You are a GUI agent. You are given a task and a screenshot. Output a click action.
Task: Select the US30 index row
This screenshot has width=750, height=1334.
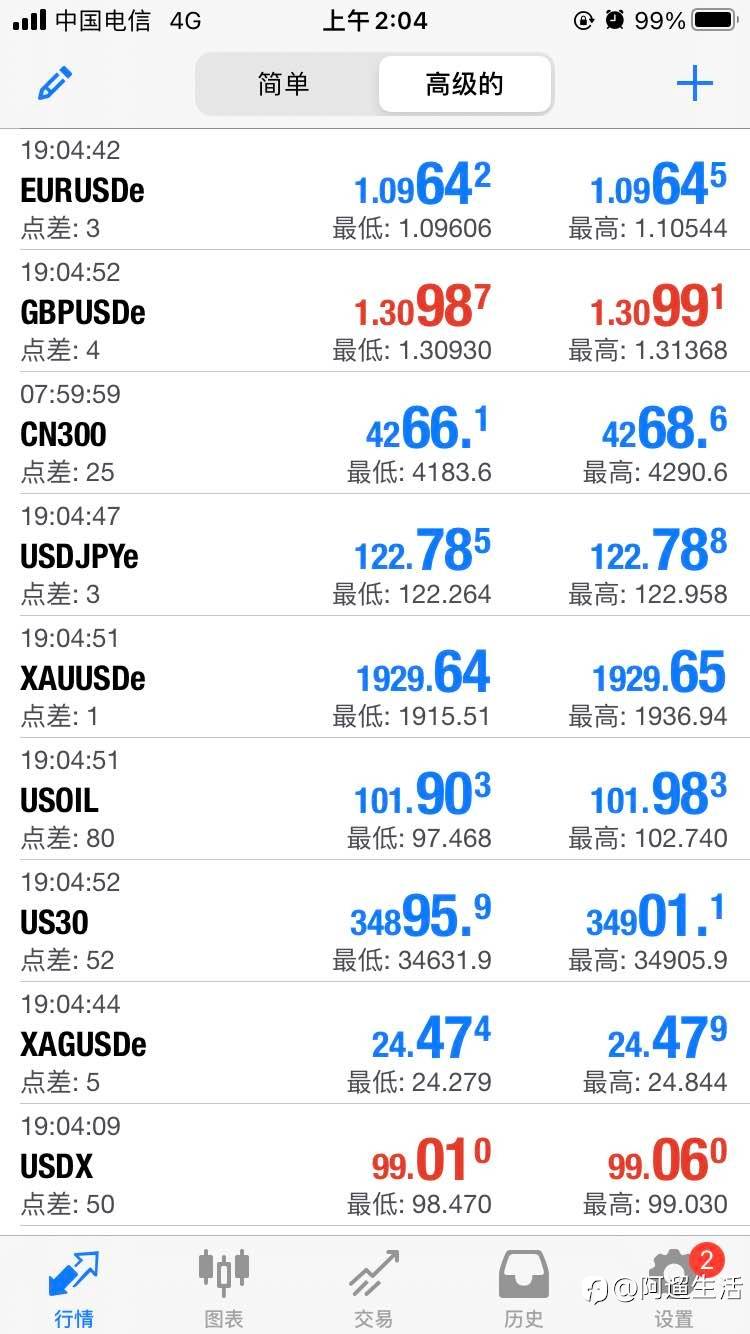pyautogui.click(x=375, y=921)
